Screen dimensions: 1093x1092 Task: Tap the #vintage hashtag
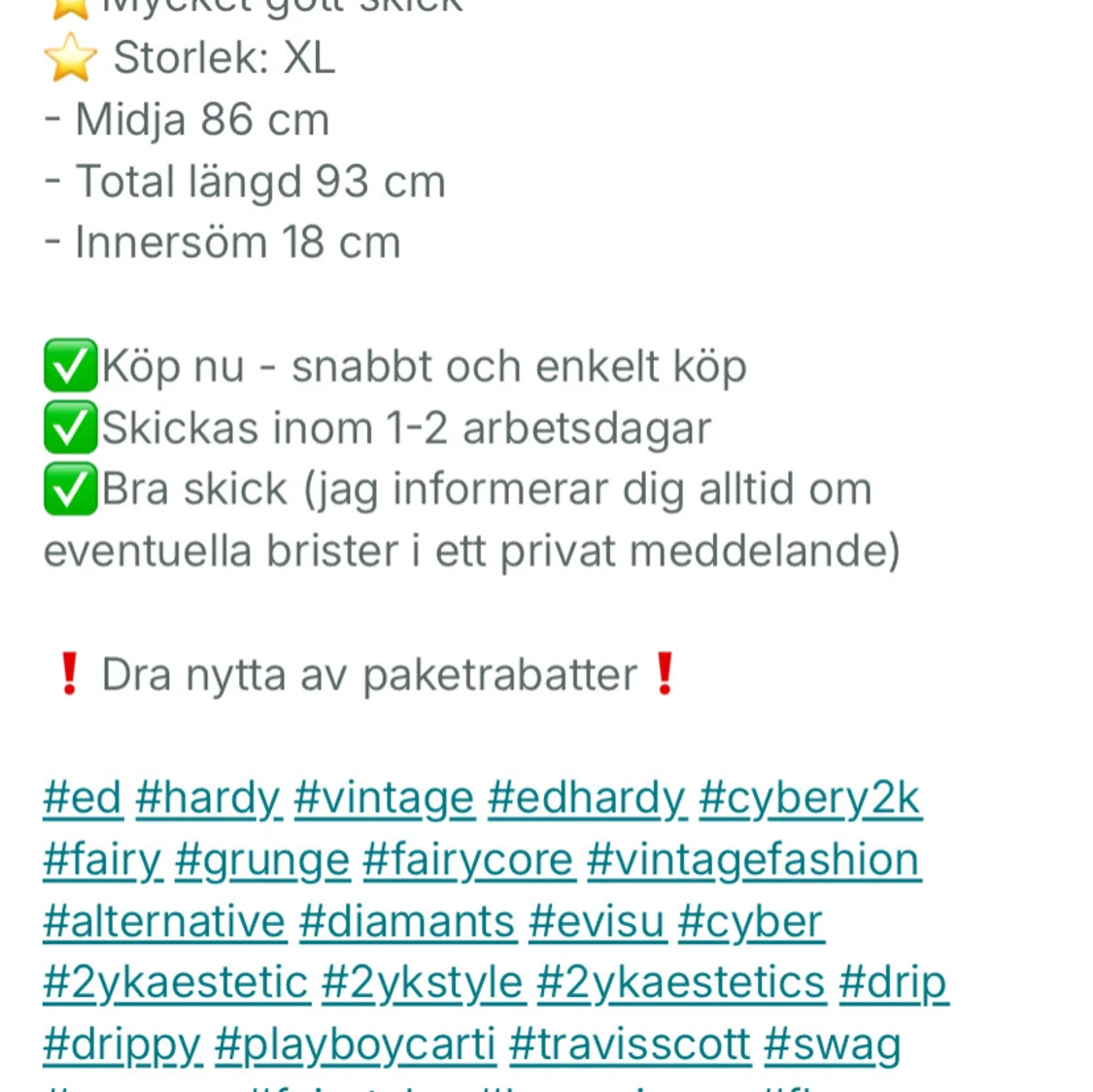pyautogui.click(x=384, y=800)
